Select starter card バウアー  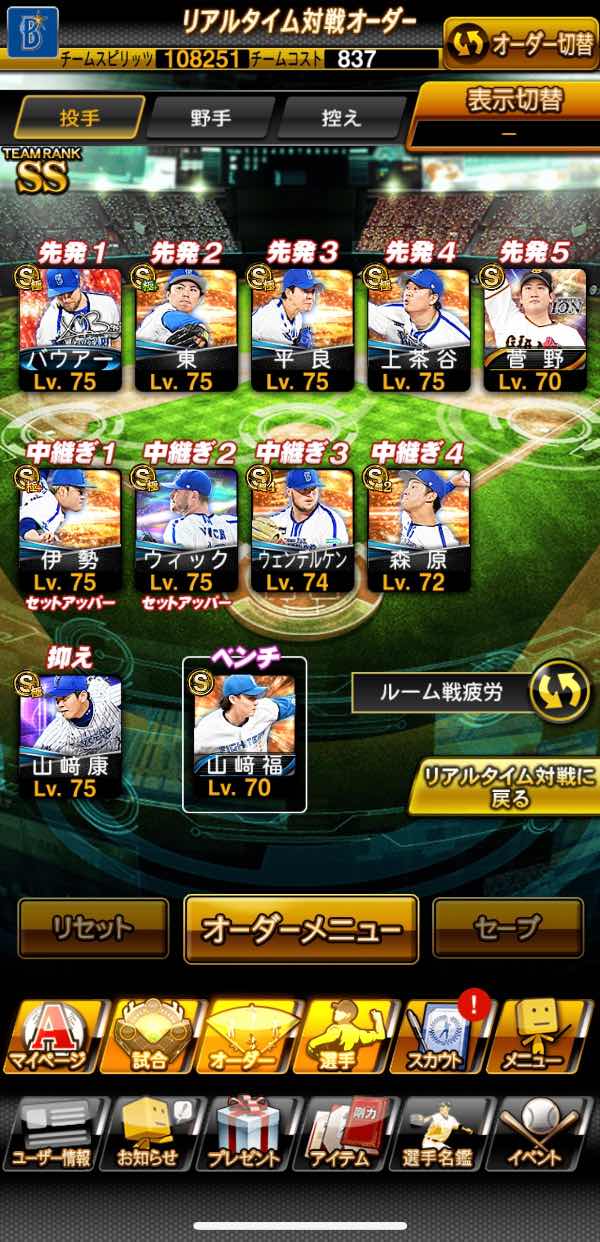pos(70,330)
